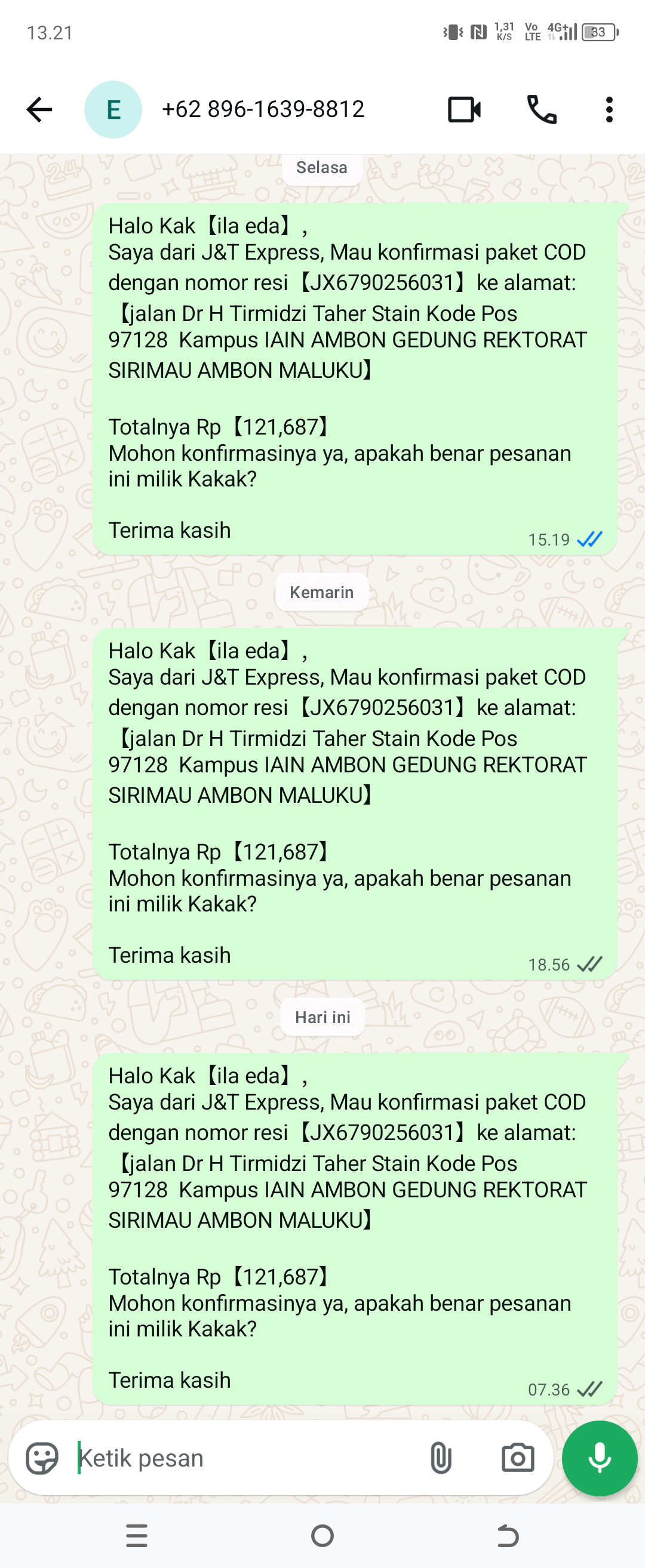Go back to the chat list

pyautogui.click(x=39, y=110)
